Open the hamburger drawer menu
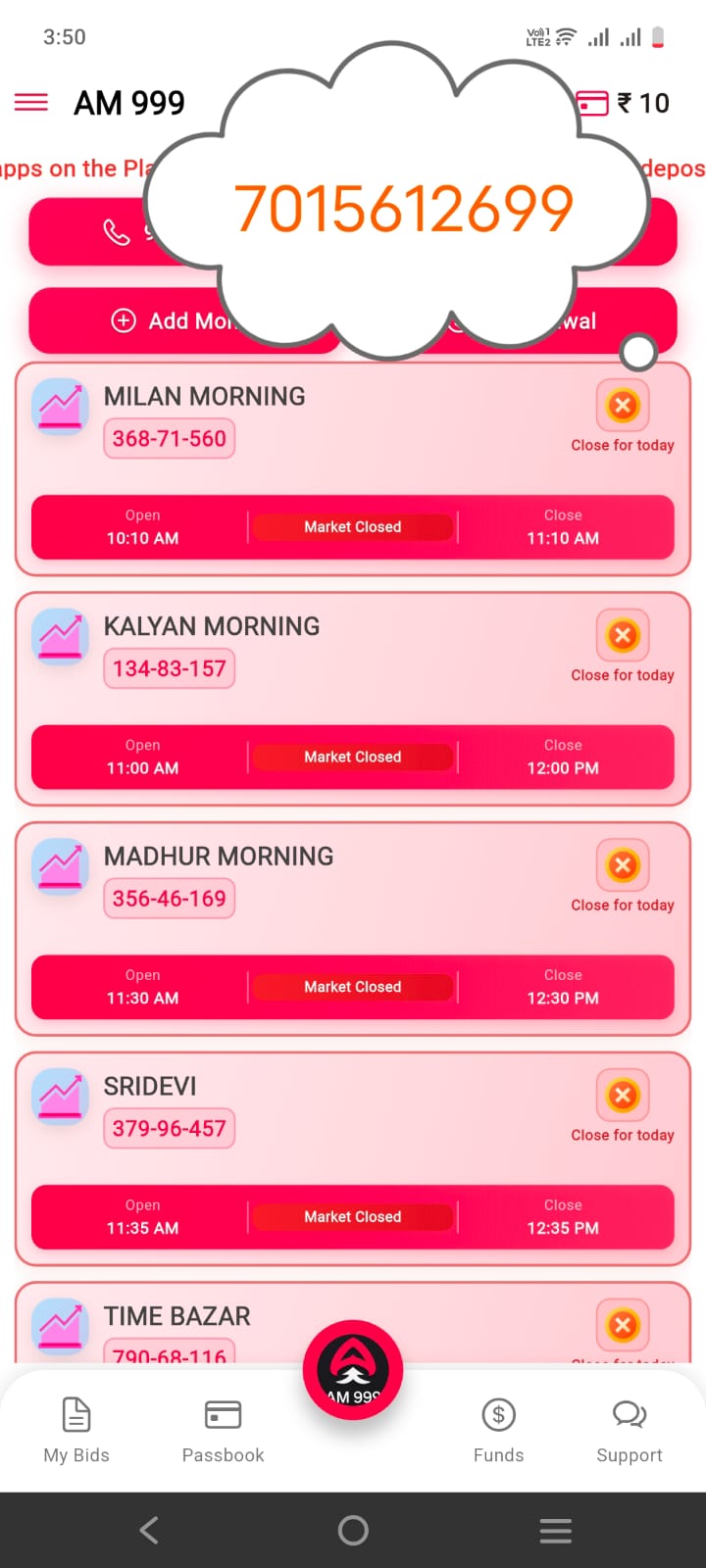The image size is (706, 1568). point(31,103)
